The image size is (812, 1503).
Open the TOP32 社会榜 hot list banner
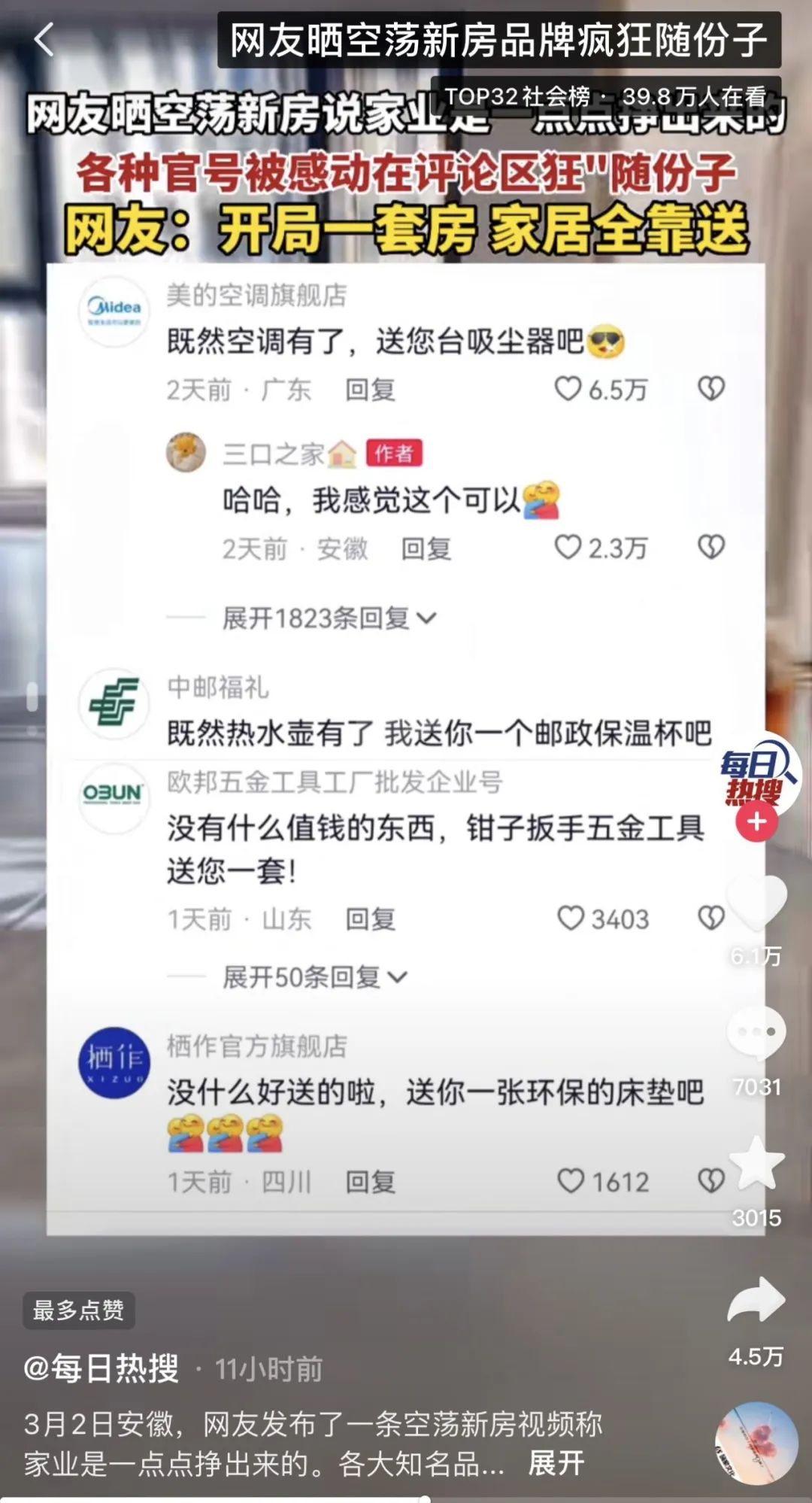[x=605, y=96]
